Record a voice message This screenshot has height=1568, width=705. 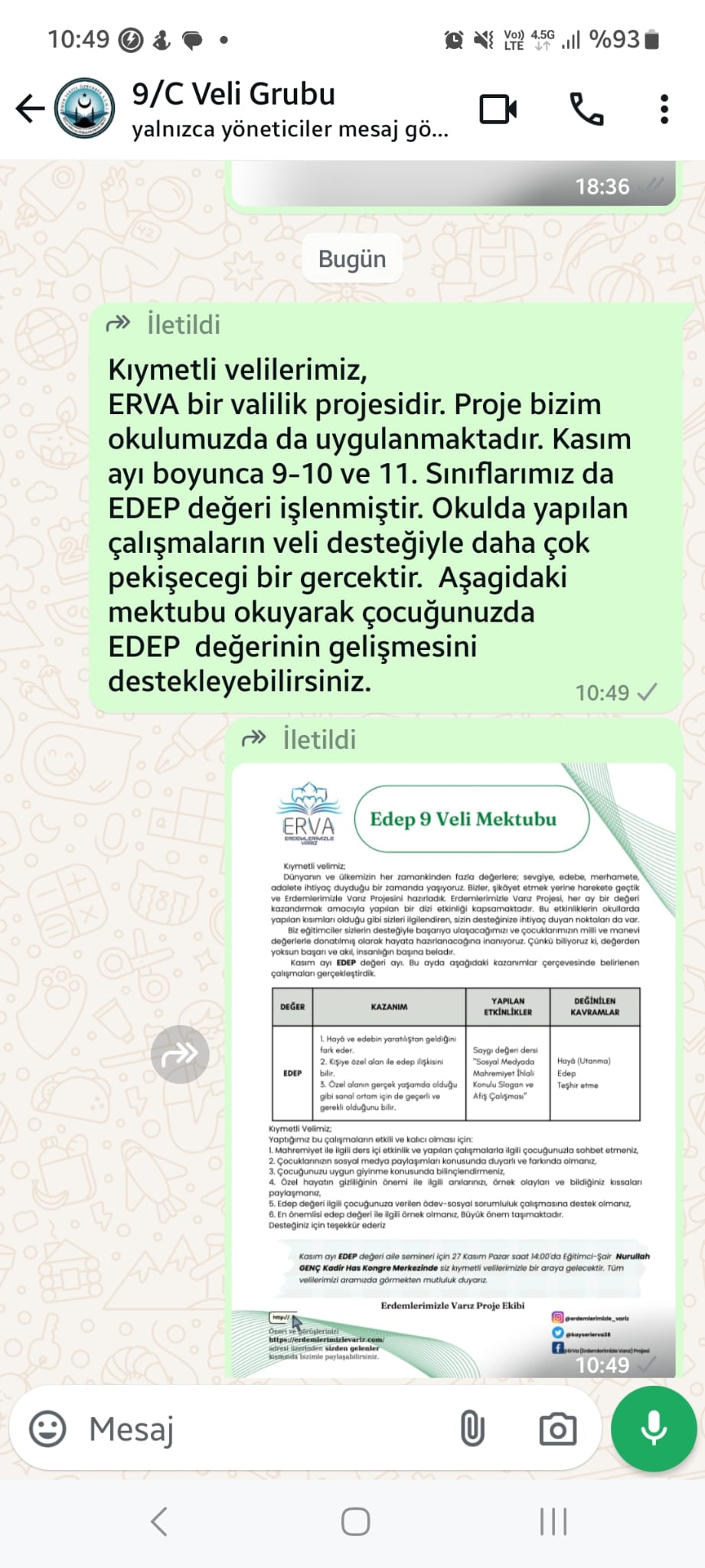tap(653, 1429)
